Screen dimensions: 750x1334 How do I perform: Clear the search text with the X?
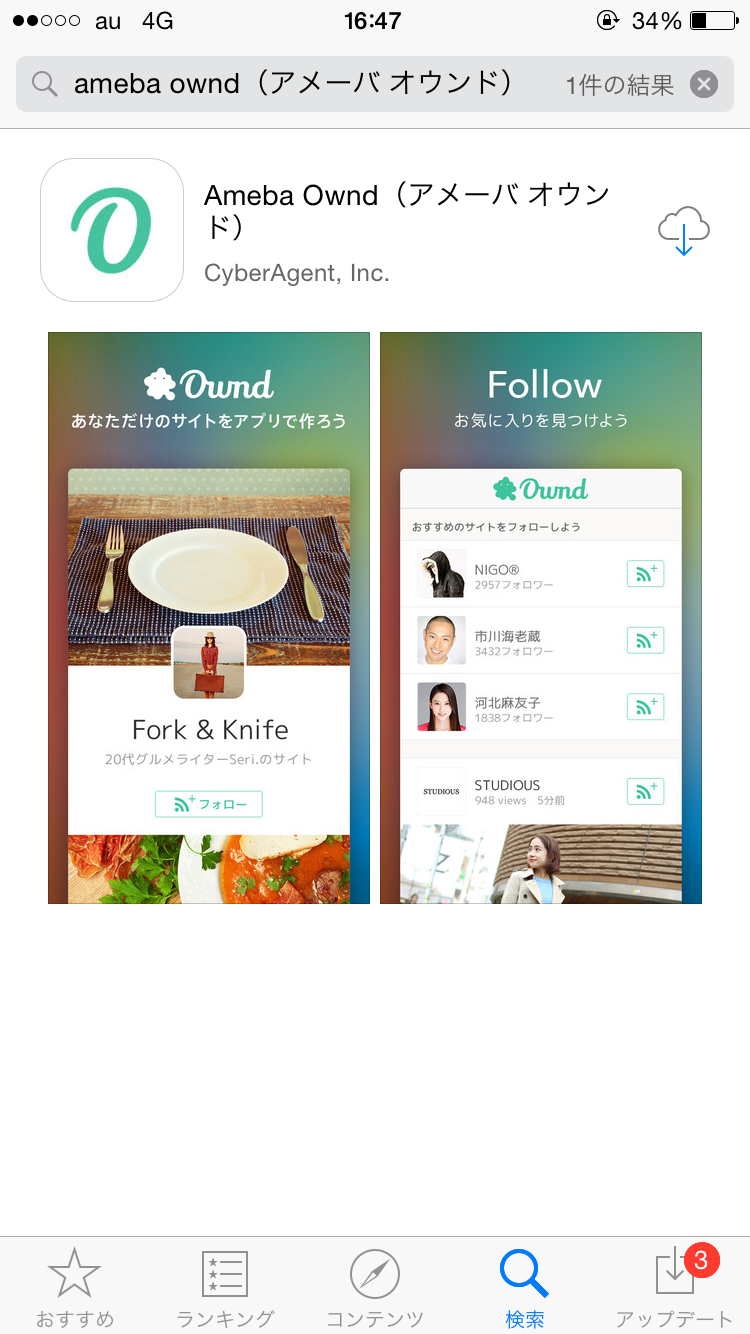704,84
